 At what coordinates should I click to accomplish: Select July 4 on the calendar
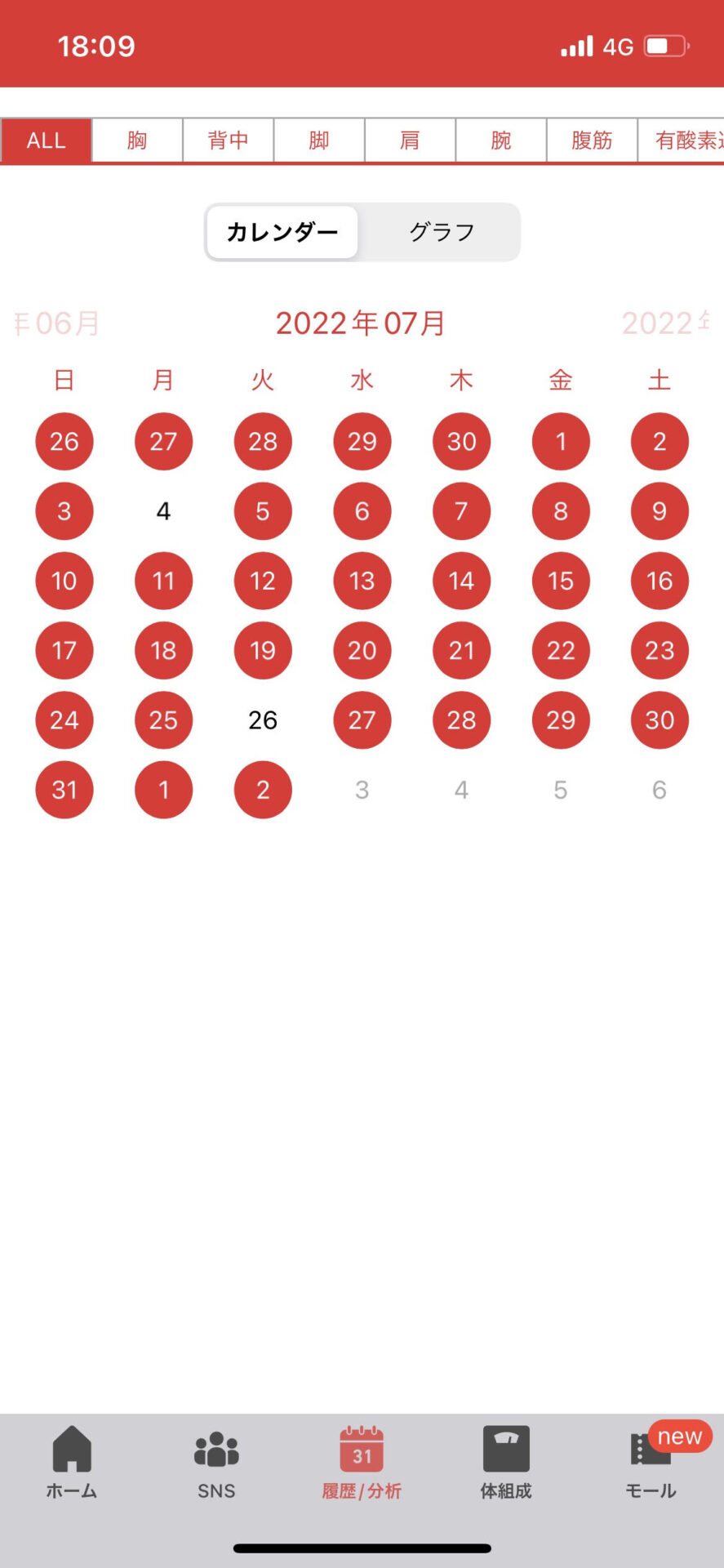pos(163,511)
